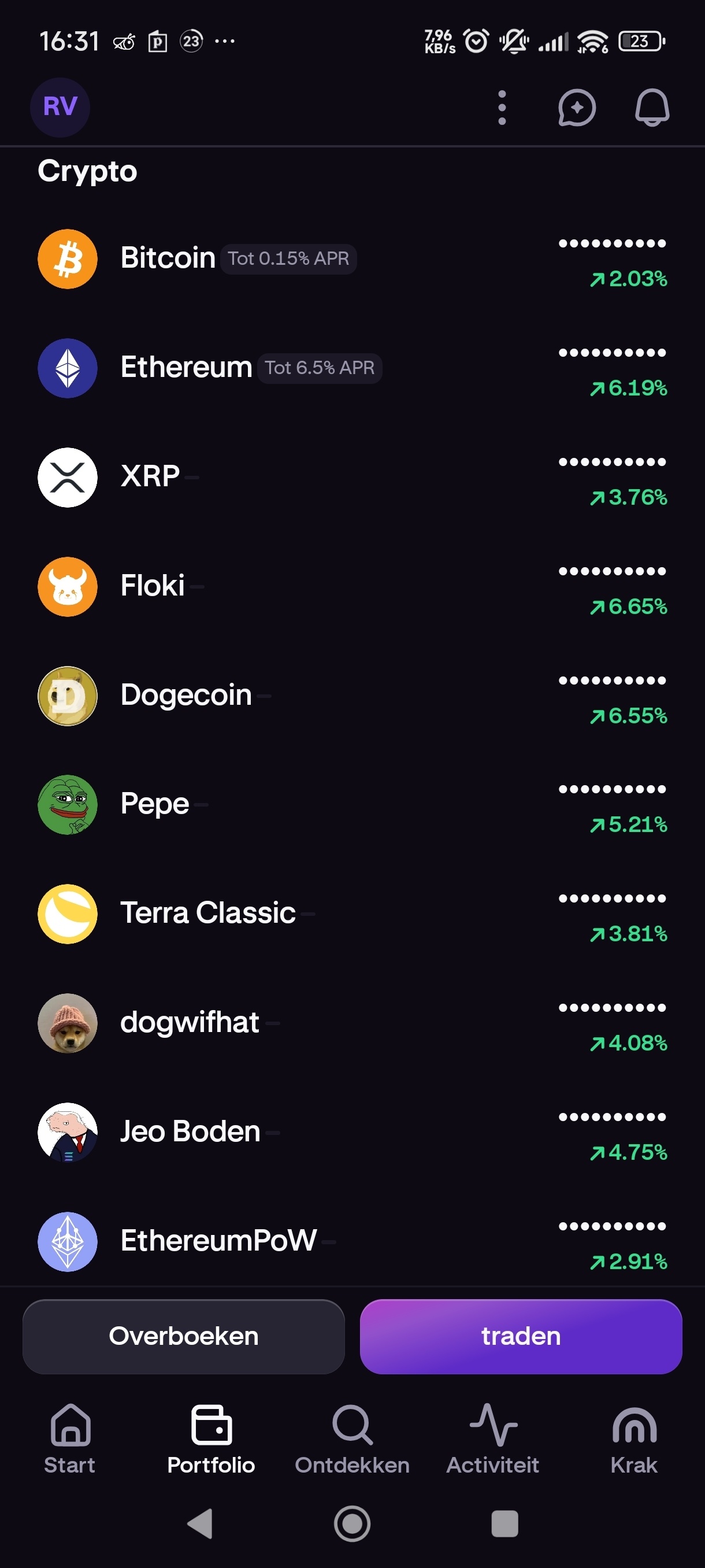This screenshot has height=1568, width=705.
Task: Switch to the Start tab
Action: 70,1439
